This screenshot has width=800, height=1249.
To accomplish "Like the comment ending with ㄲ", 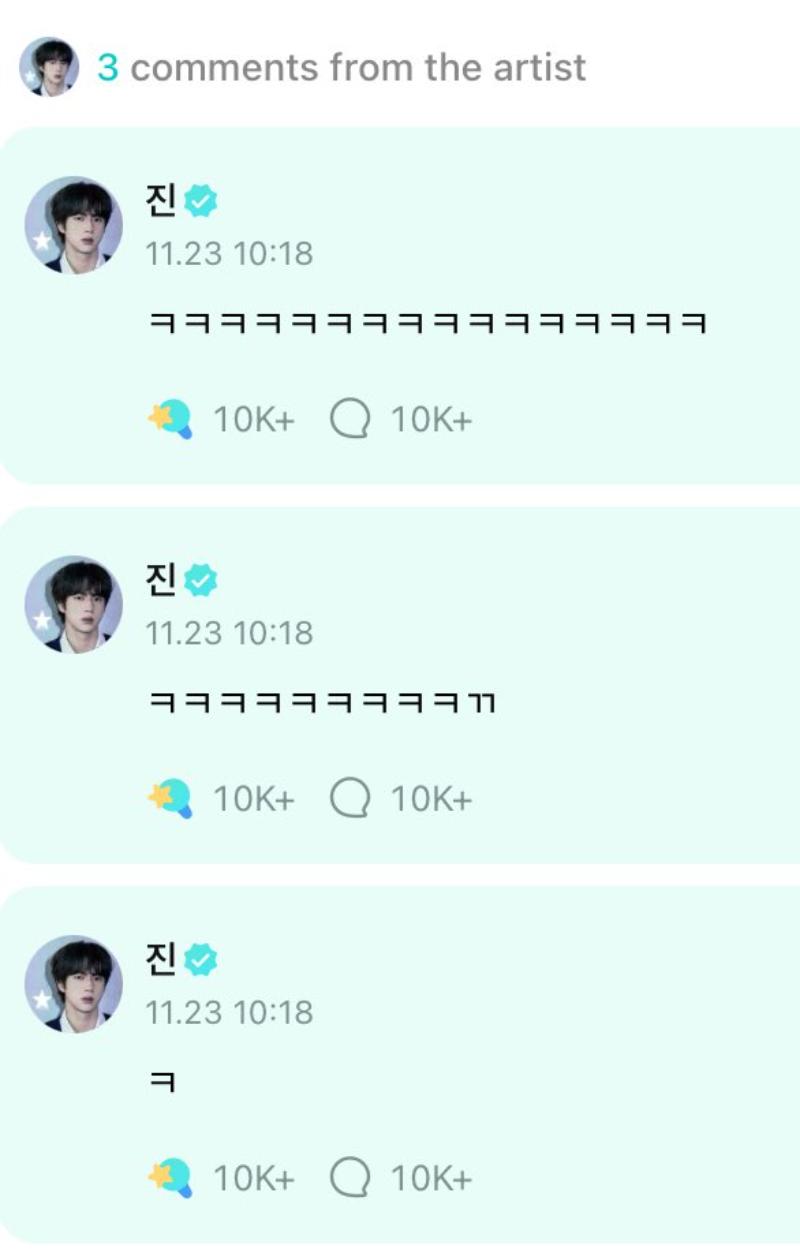I will click(170, 798).
